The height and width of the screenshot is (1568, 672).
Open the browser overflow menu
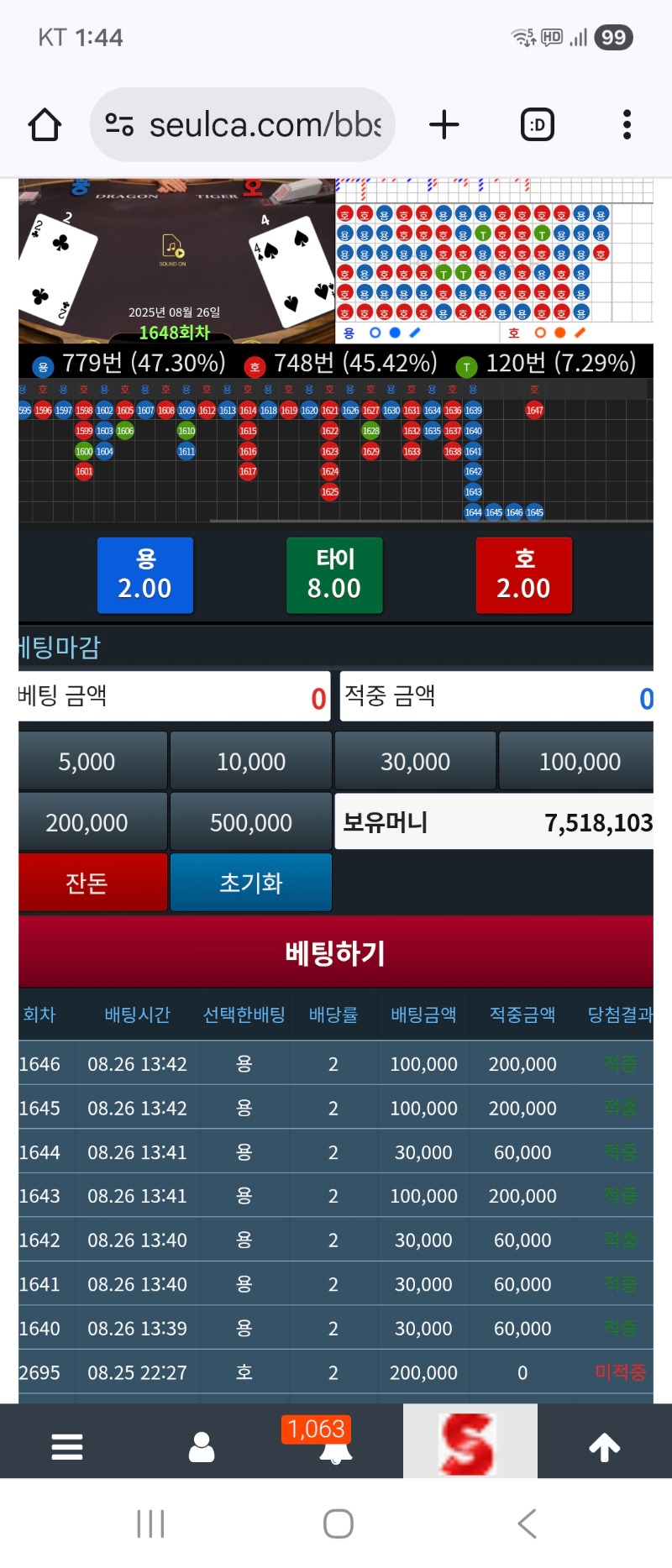[627, 125]
